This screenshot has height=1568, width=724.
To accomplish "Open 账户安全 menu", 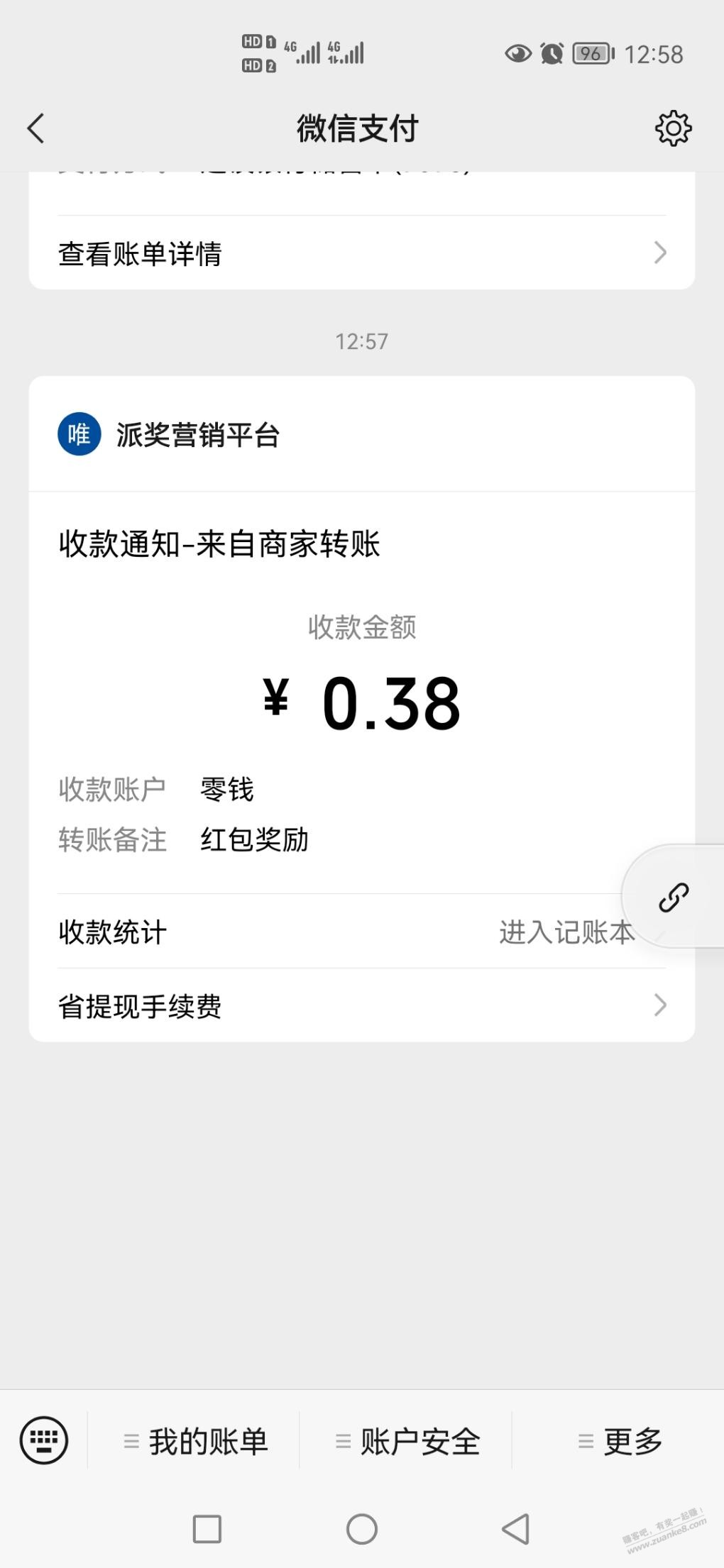I will point(407,1441).
